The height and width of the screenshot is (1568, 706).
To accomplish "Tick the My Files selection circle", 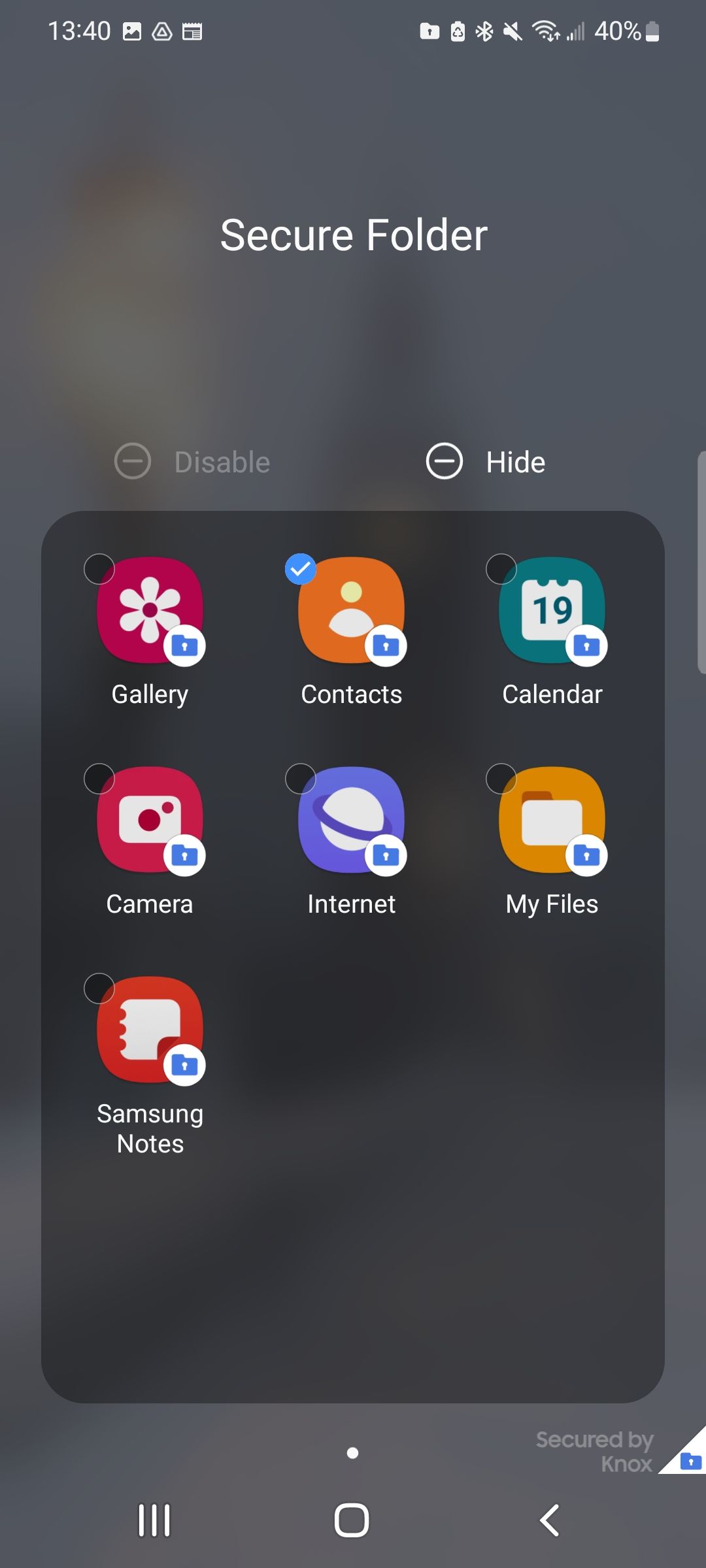I will tap(501, 779).
